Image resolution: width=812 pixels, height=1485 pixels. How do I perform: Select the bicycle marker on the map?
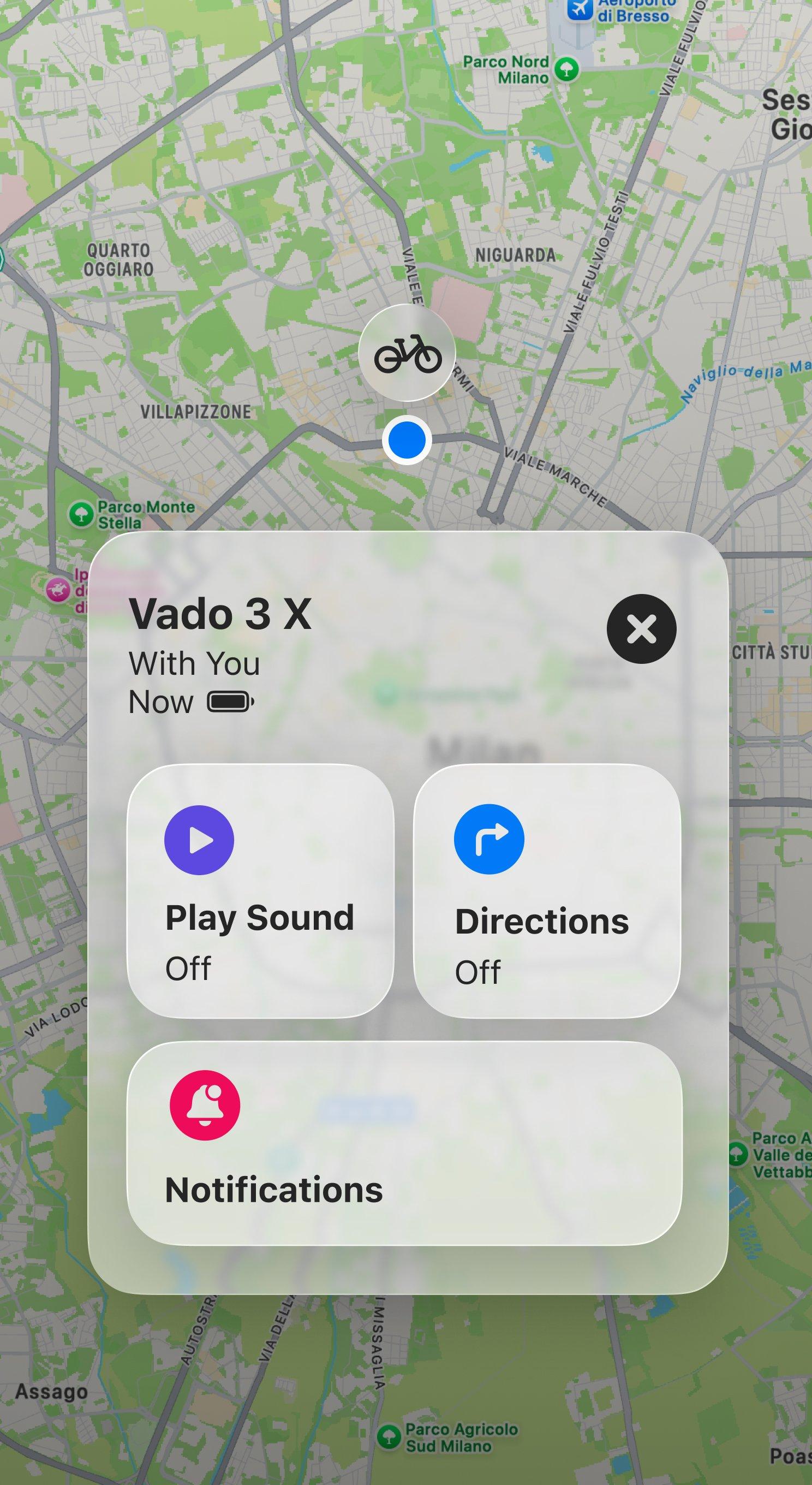(408, 353)
